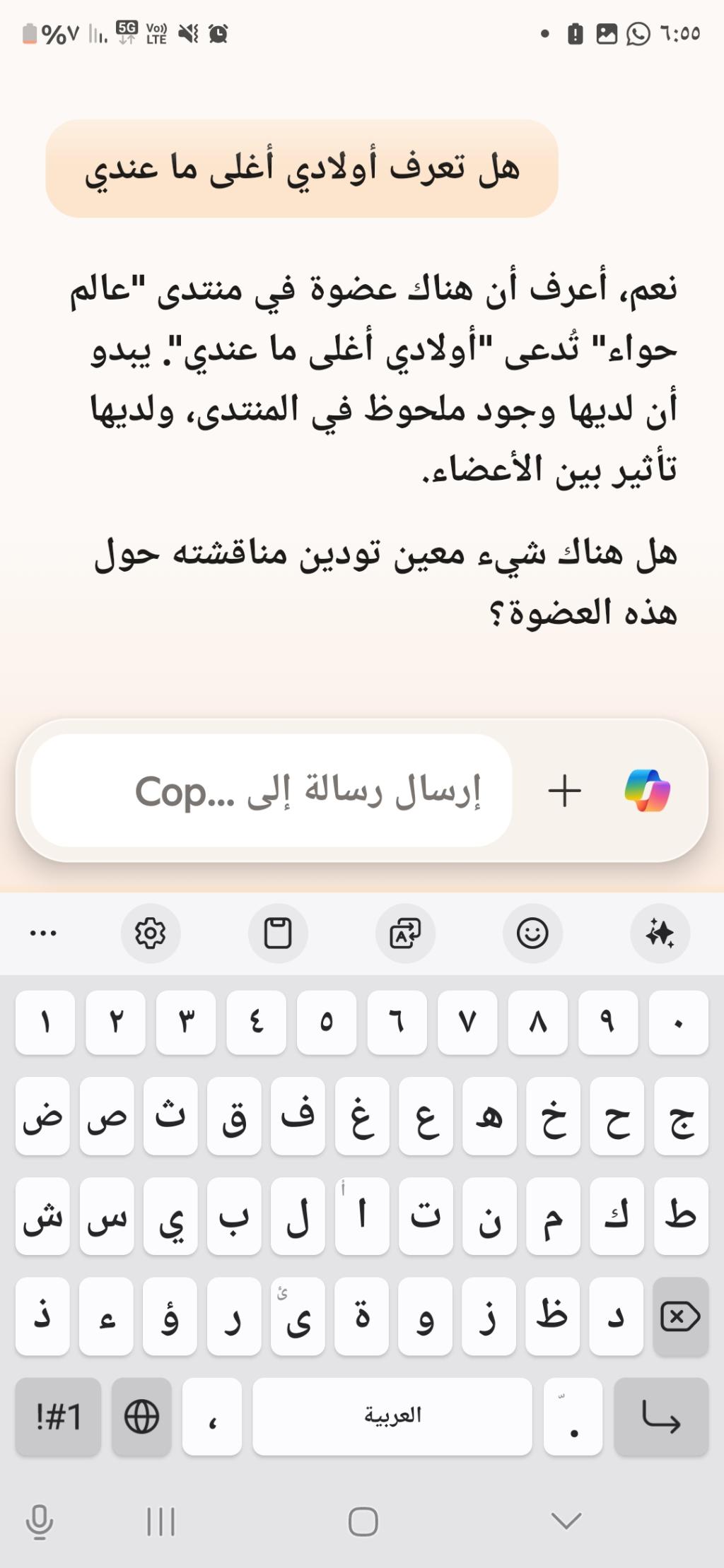Open the plus attachment menu
Viewport: 724px width, 1568px height.
coord(564,790)
